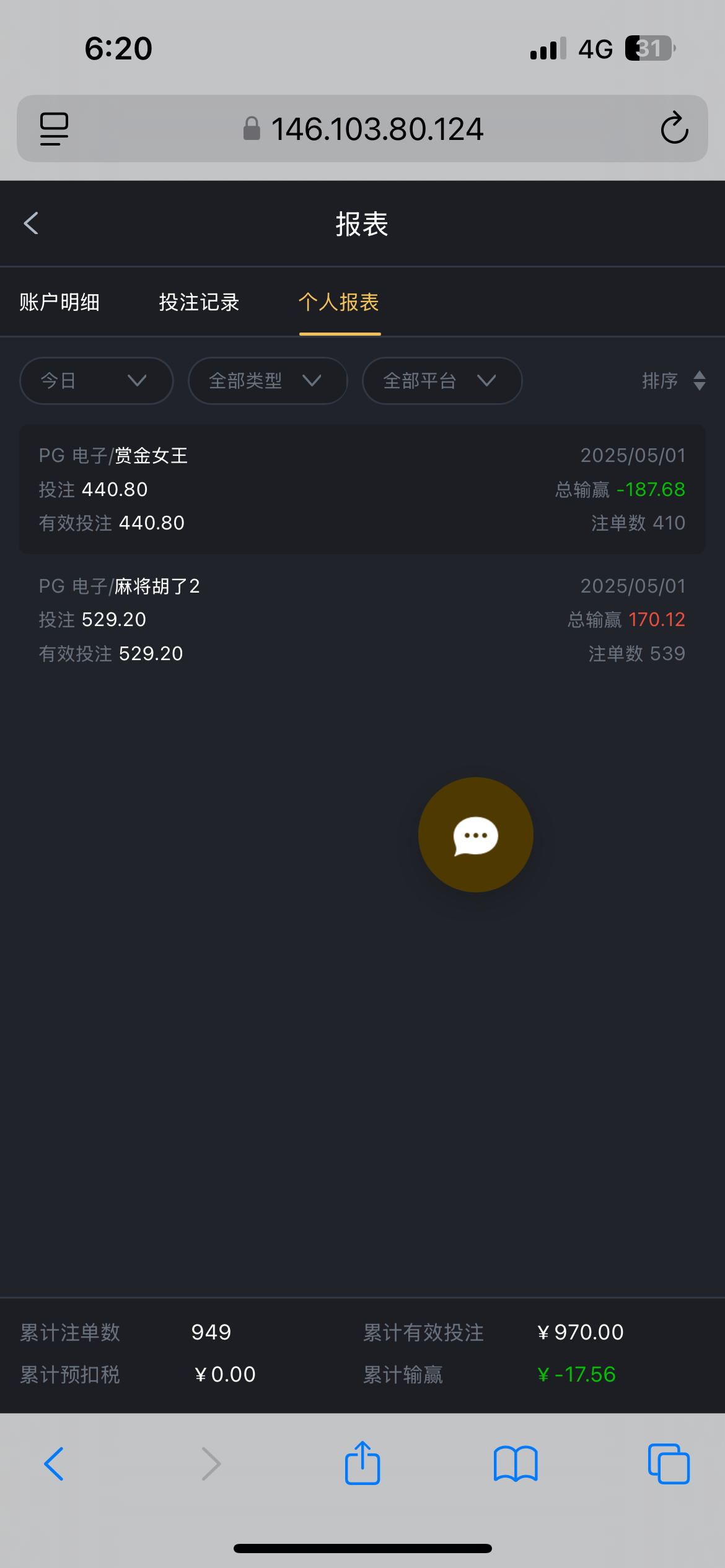Open the 全部平台 platform dropdown
The height and width of the screenshot is (1568, 725).
[x=442, y=380]
